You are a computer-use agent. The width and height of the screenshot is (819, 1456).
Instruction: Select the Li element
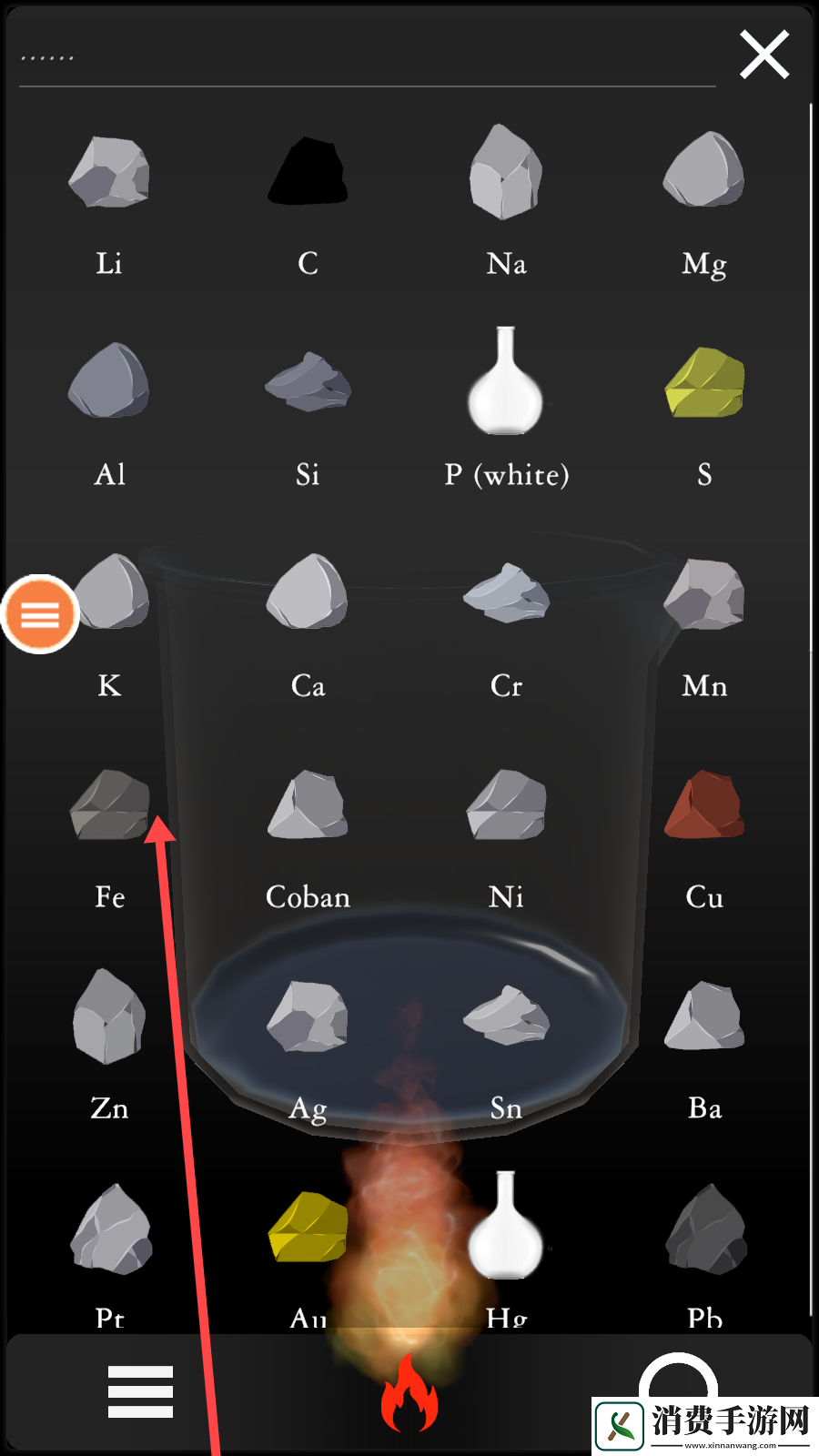click(109, 173)
